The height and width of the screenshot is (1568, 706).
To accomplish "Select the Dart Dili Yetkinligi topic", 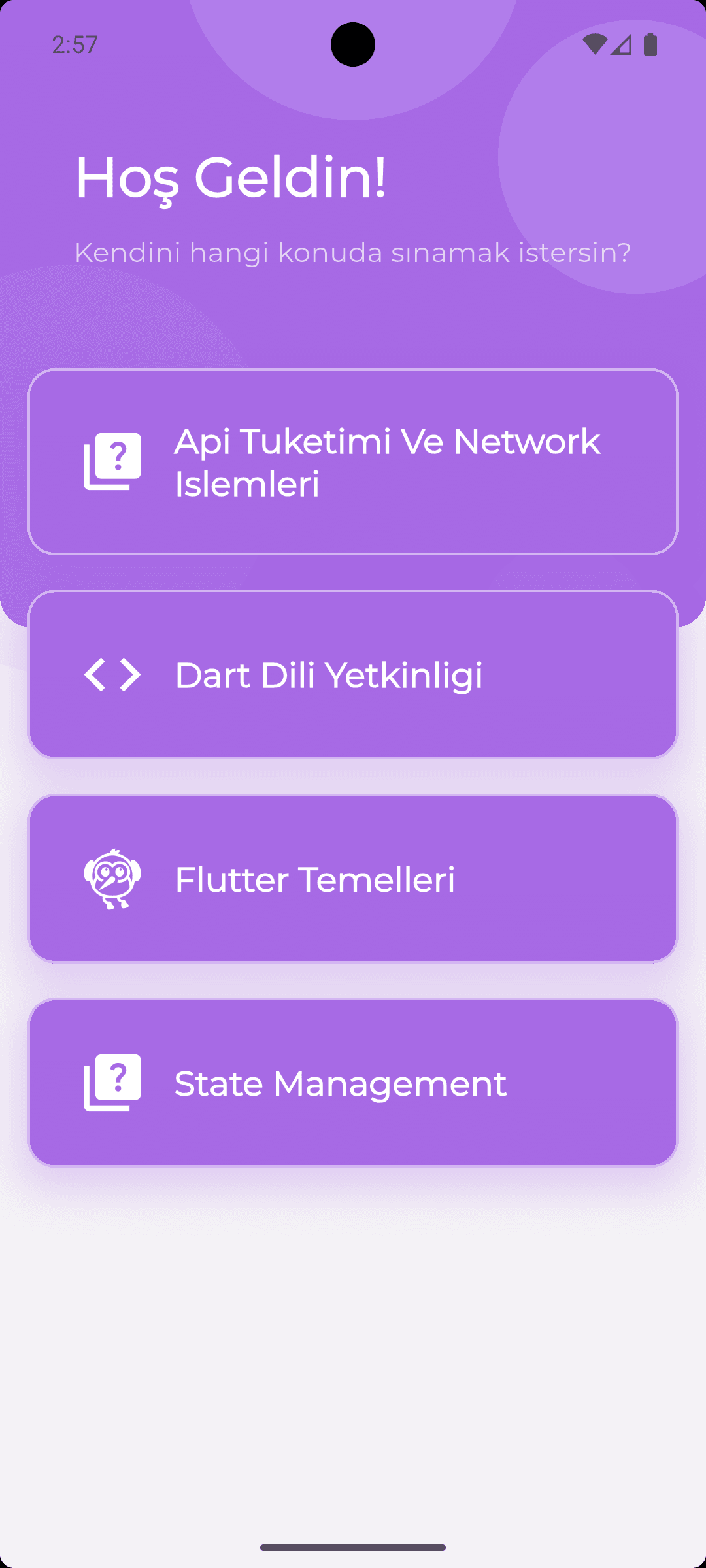I will 353,674.
